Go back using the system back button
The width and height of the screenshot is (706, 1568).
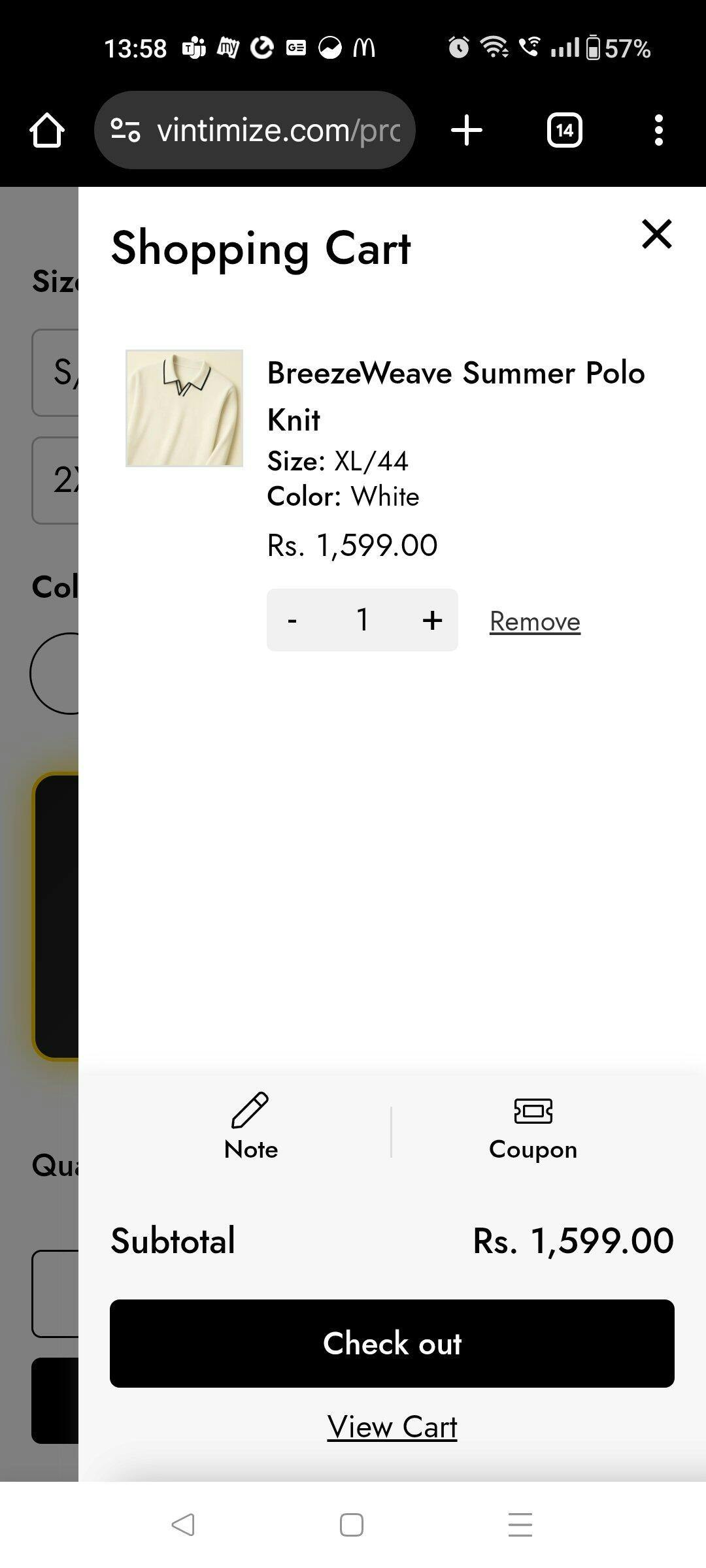[x=183, y=1525]
